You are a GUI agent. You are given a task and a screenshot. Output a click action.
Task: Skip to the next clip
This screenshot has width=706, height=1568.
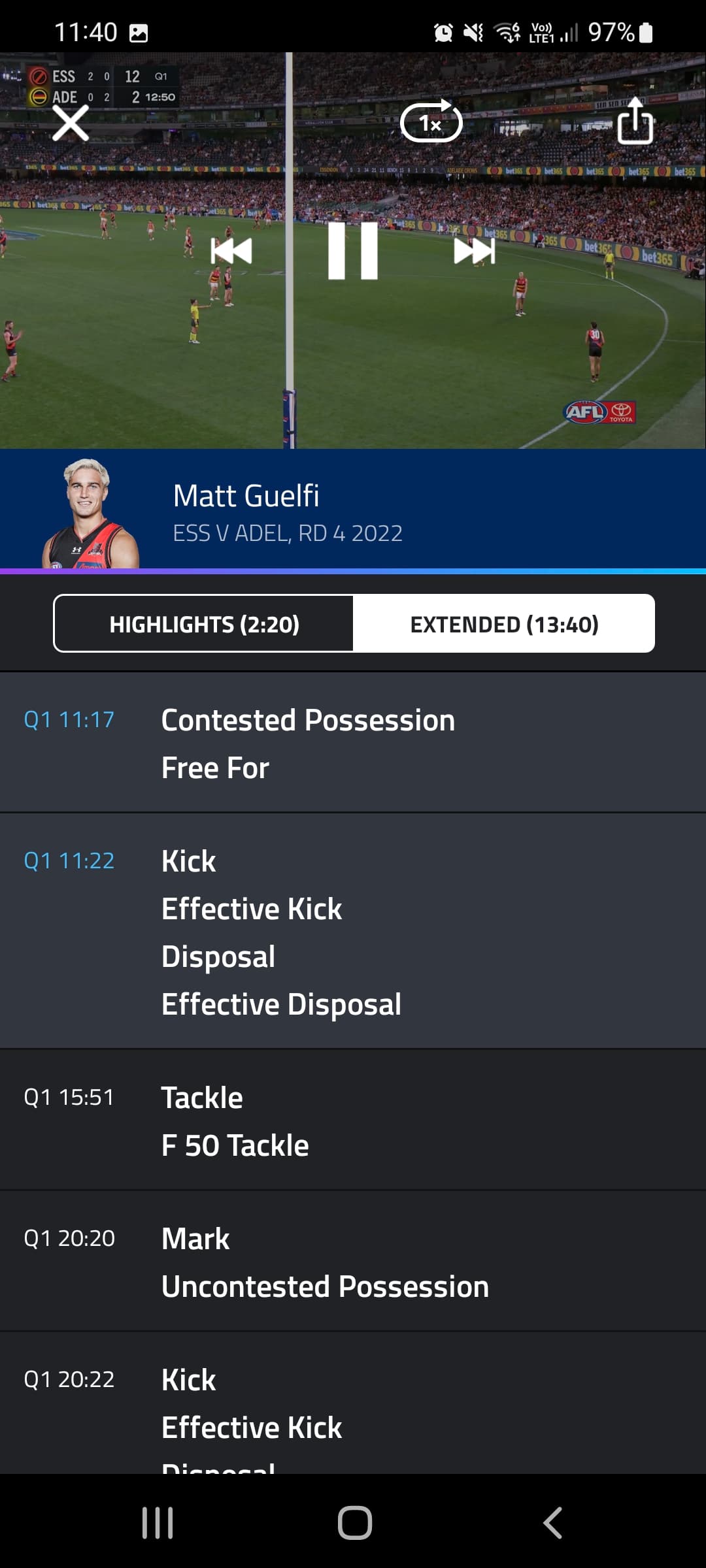(x=475, y=251)
